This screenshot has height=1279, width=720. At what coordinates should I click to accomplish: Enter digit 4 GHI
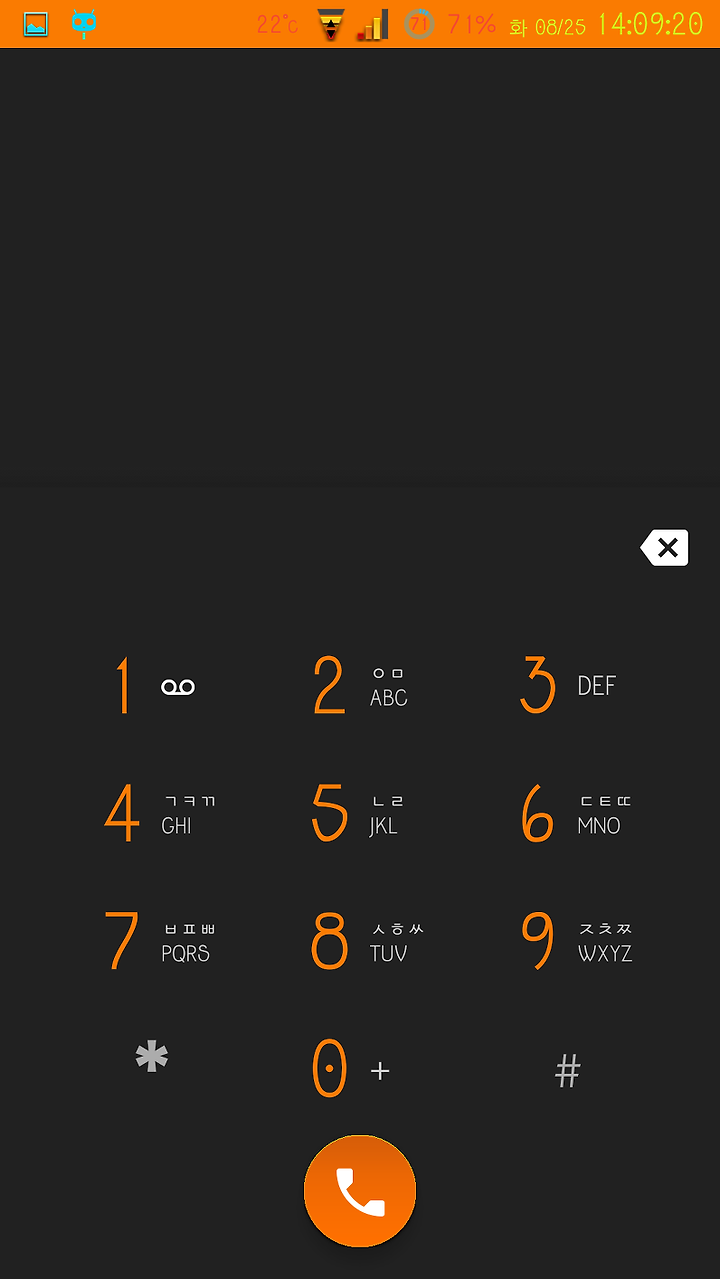(152, 814)
